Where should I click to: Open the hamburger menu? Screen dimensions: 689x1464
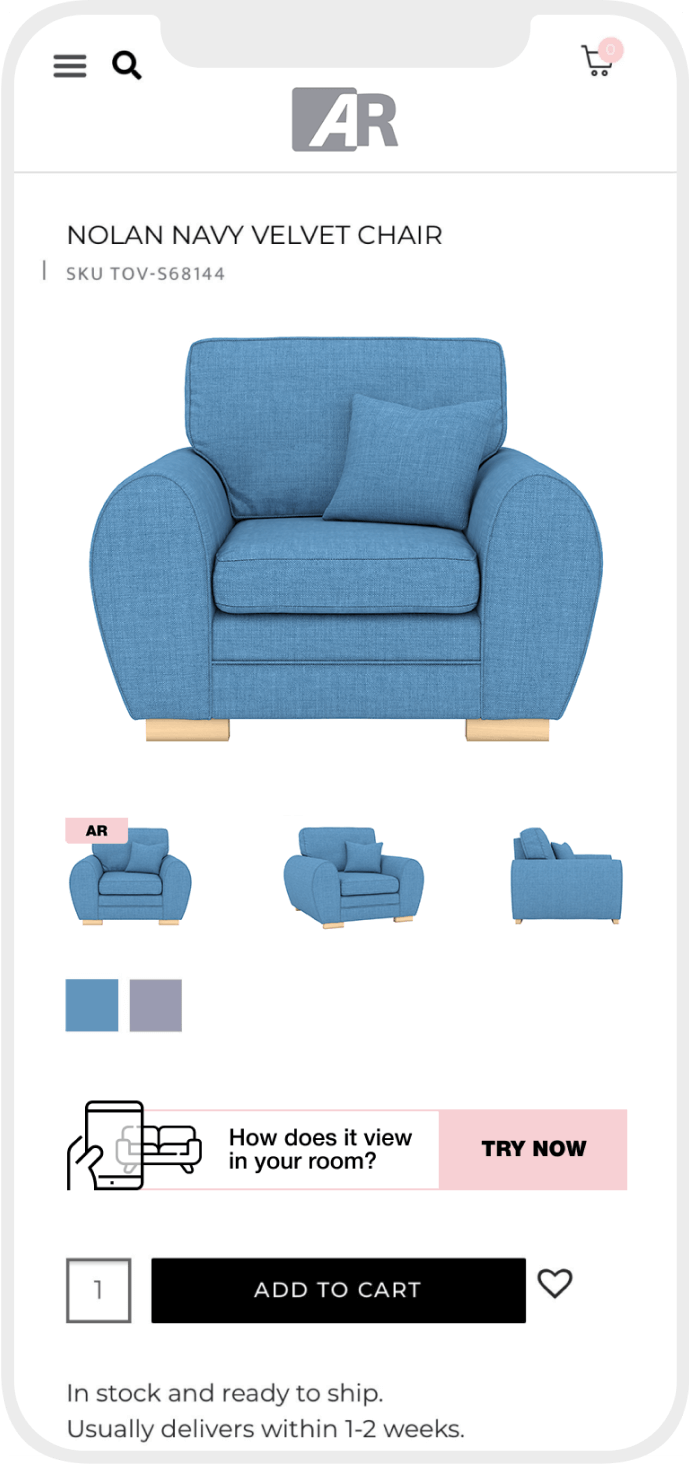click(70, 66)
